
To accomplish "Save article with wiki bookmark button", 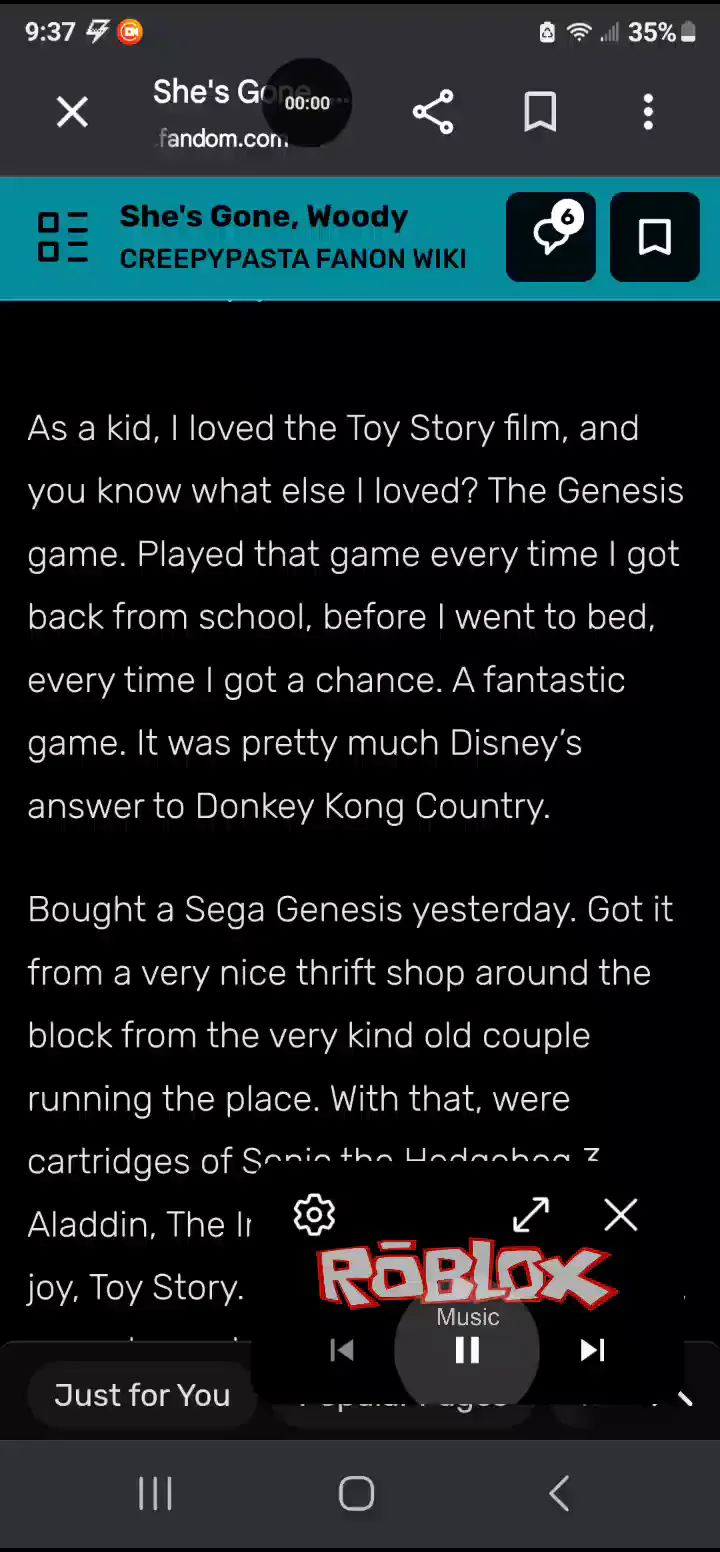I will coord(655,237).
